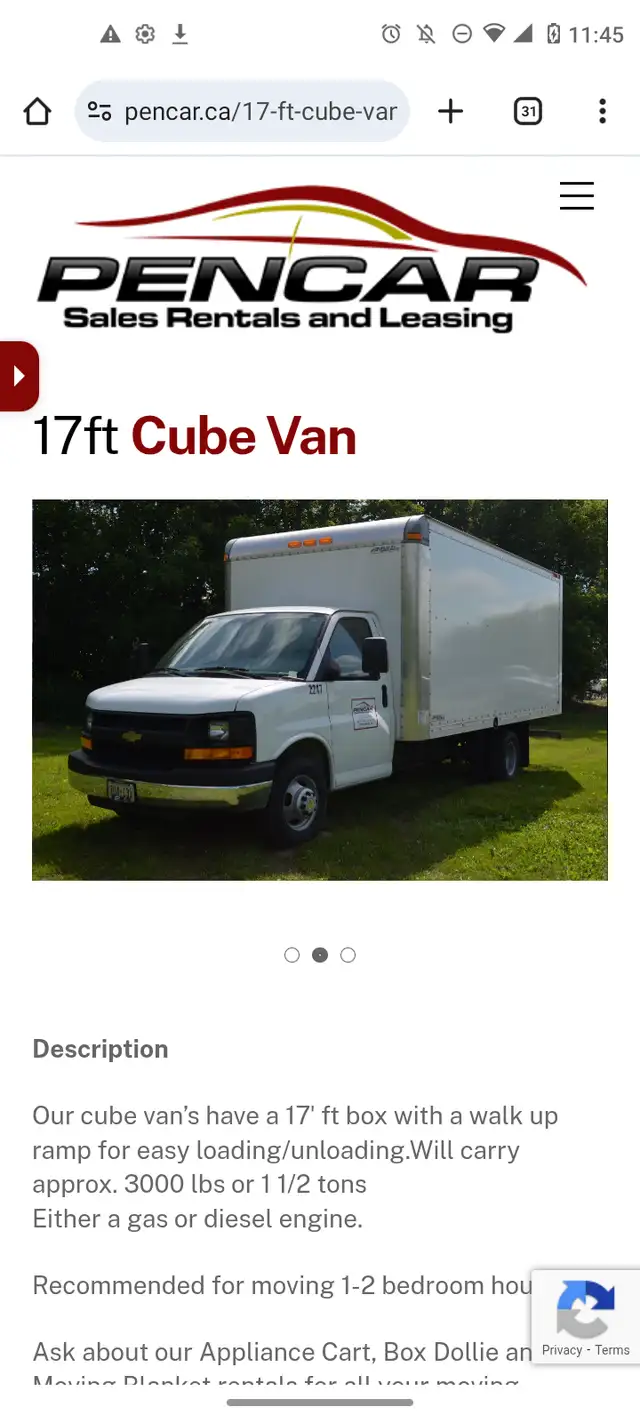Tap the Pencar logo to go home
This screenshot has width=640, height=1422.
[310, 259]
